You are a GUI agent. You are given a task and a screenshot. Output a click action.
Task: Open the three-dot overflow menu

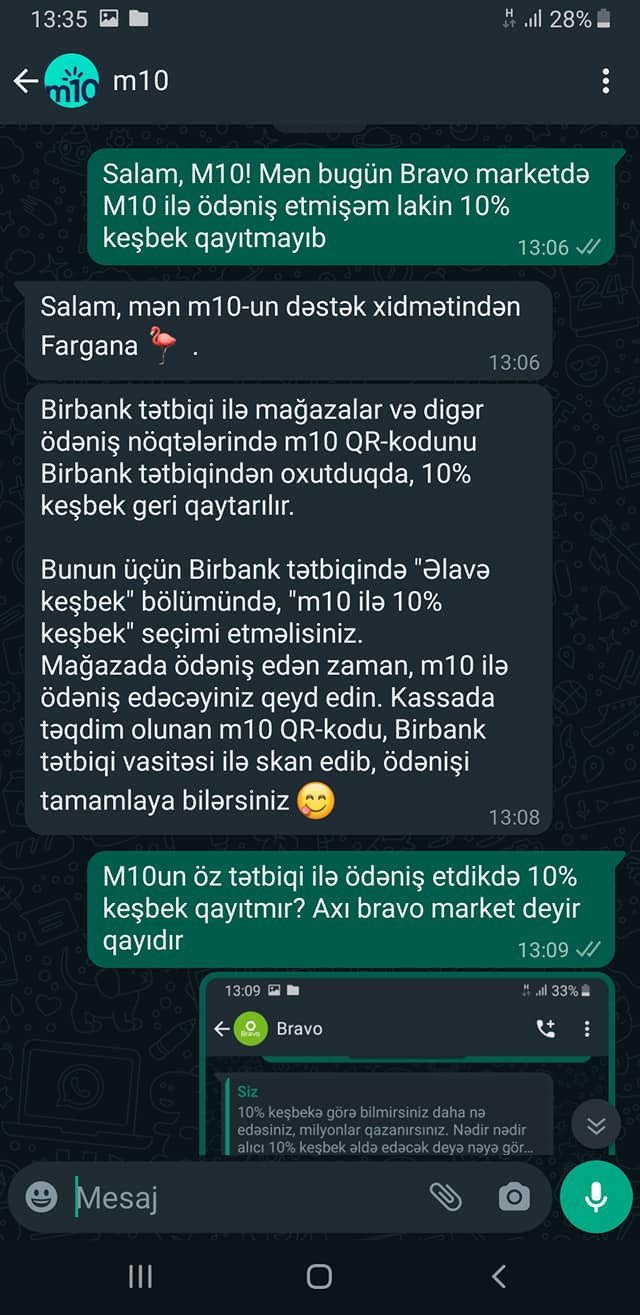click(606, 81)
